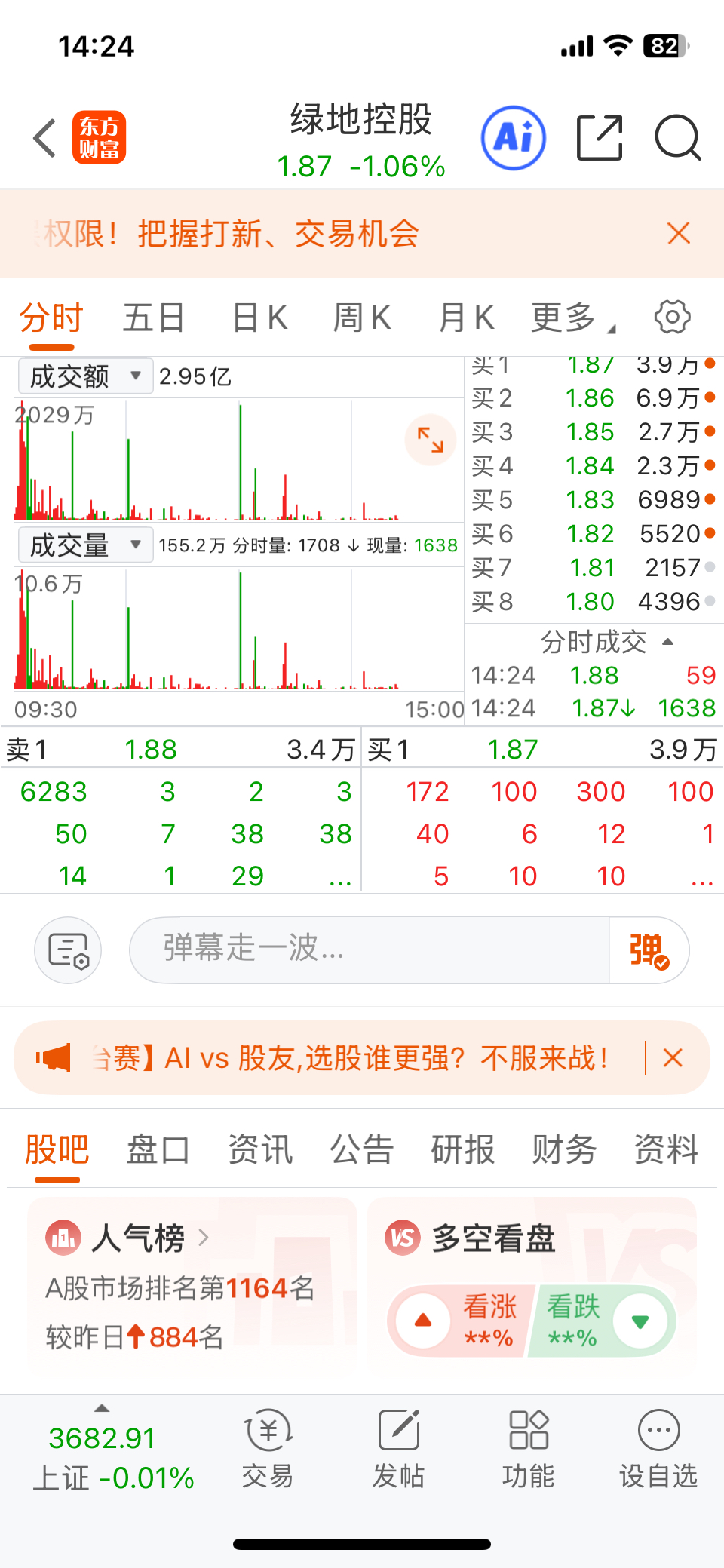This screenshot has width=724, height=1568.
Task: Open the search magnifier
Action: [x=678, y=138]
